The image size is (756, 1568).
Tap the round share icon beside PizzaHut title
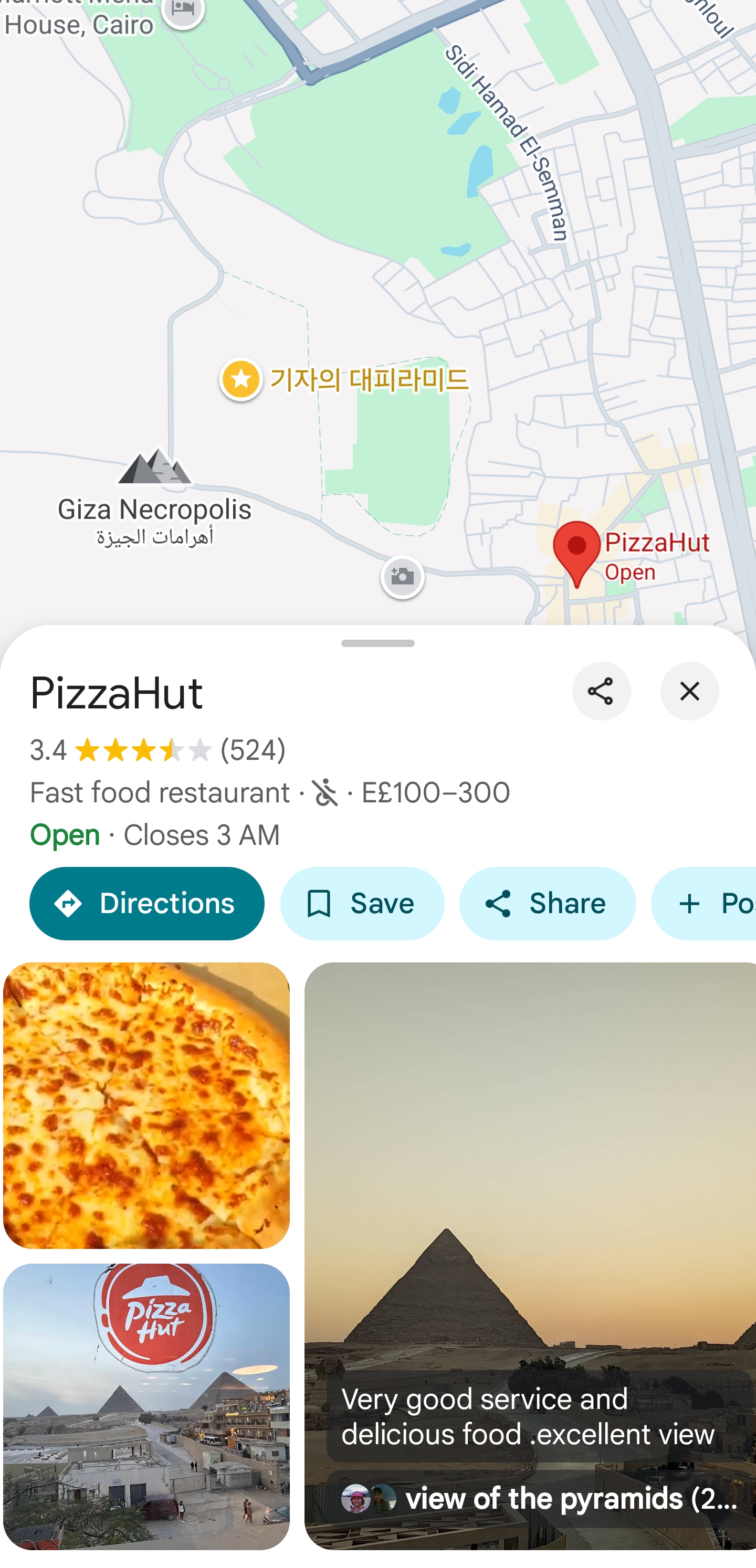601,691
